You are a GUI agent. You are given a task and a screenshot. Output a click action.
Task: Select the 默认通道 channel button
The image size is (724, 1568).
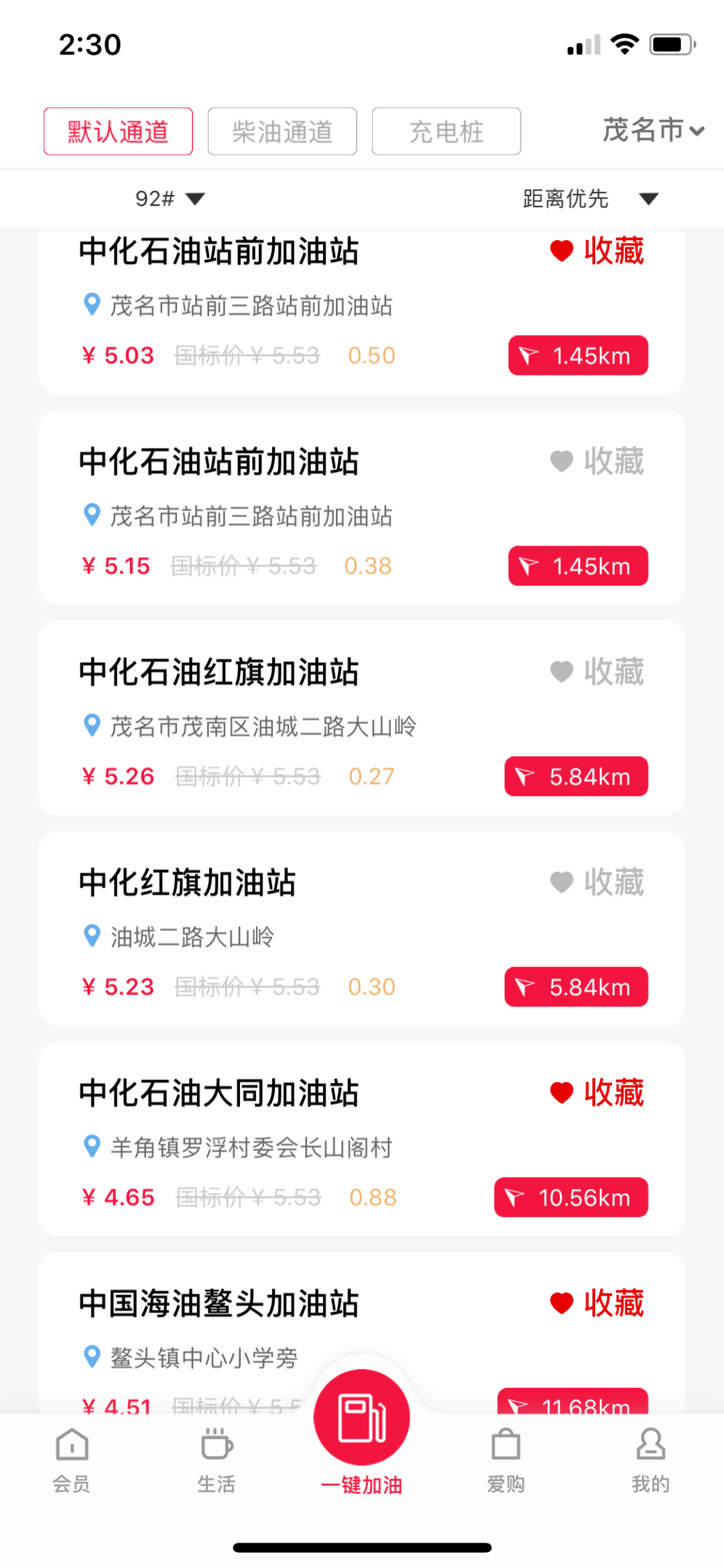click(x=117, y=131)
